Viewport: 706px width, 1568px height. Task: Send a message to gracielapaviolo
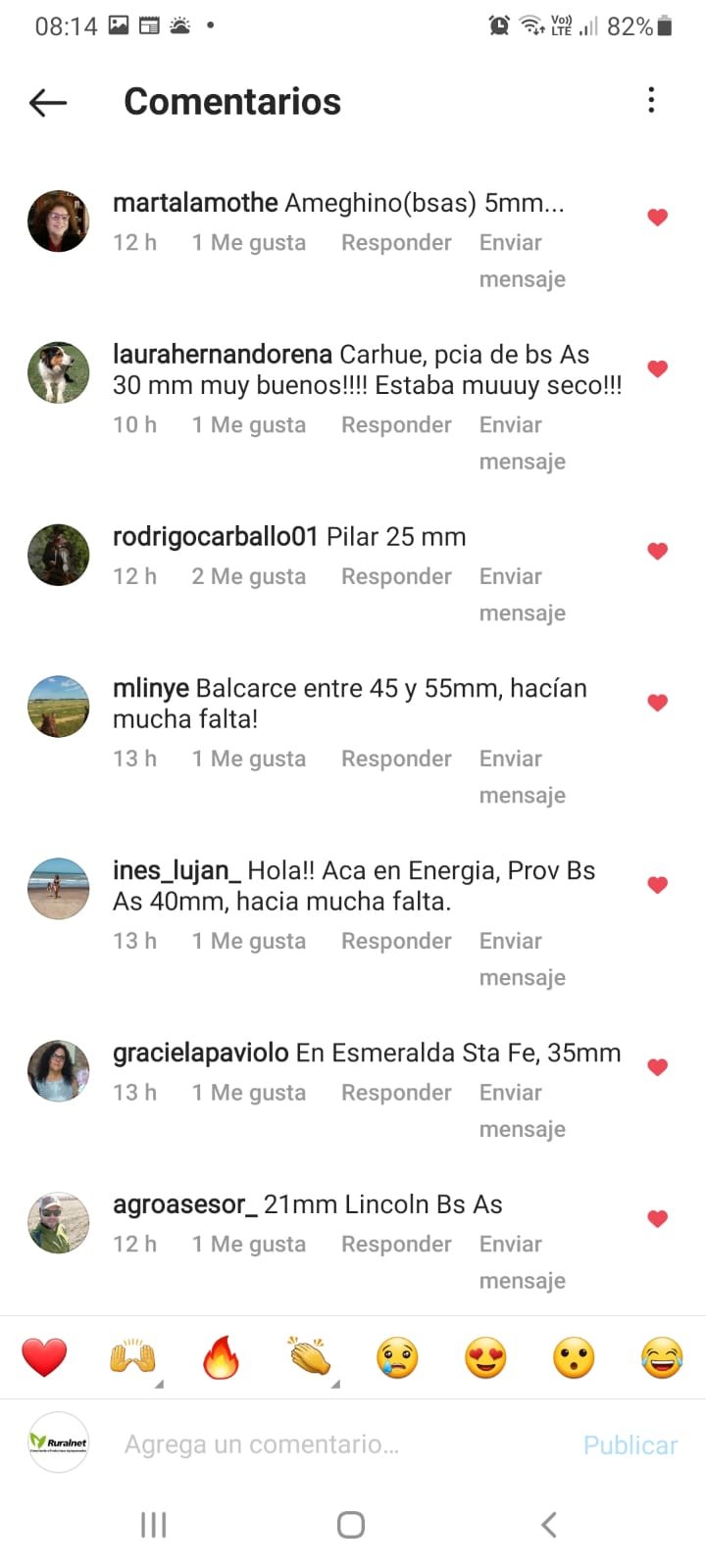click(x=521, y=1109)
